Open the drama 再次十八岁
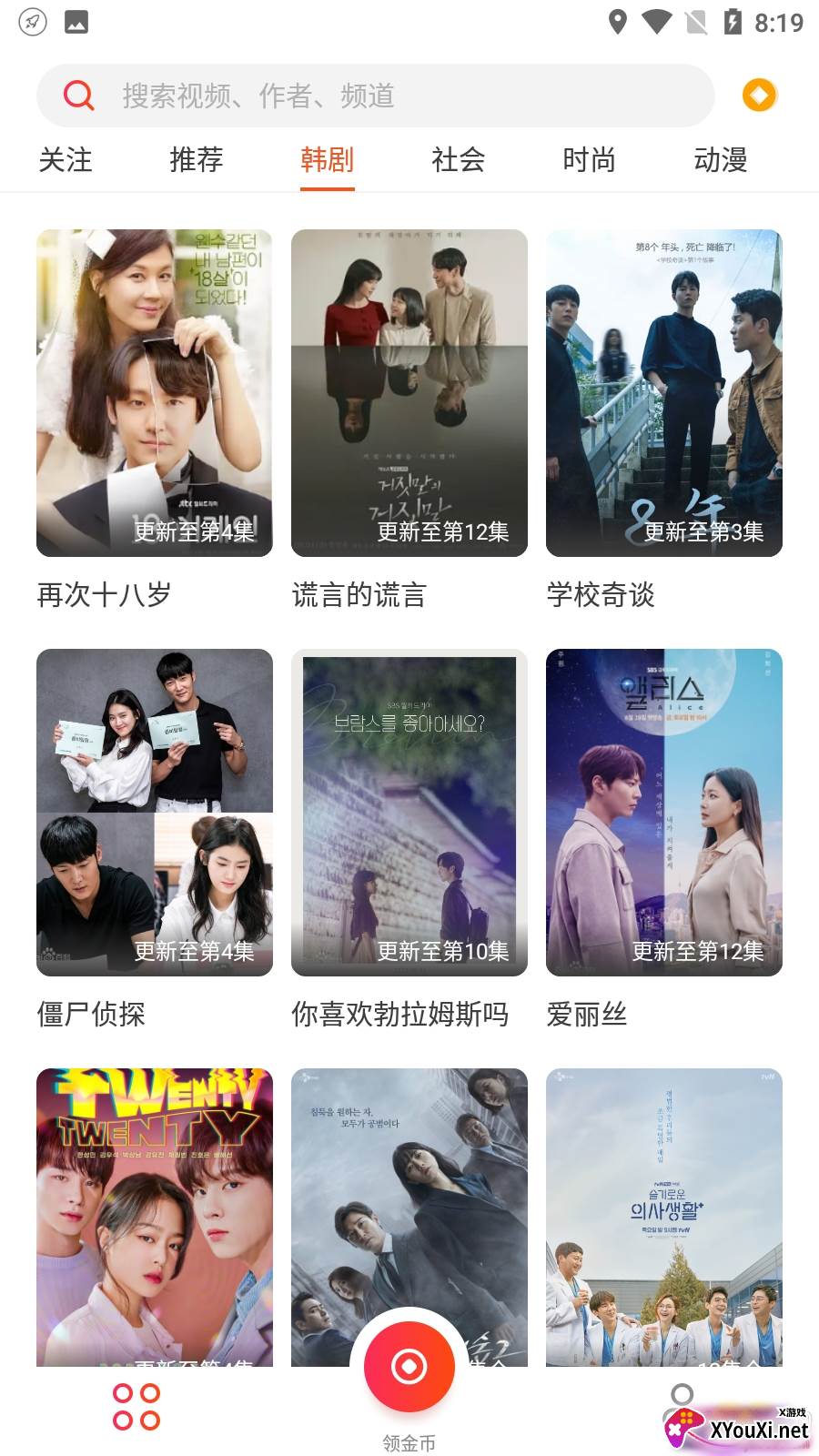819x1456 pixels. 155,393
